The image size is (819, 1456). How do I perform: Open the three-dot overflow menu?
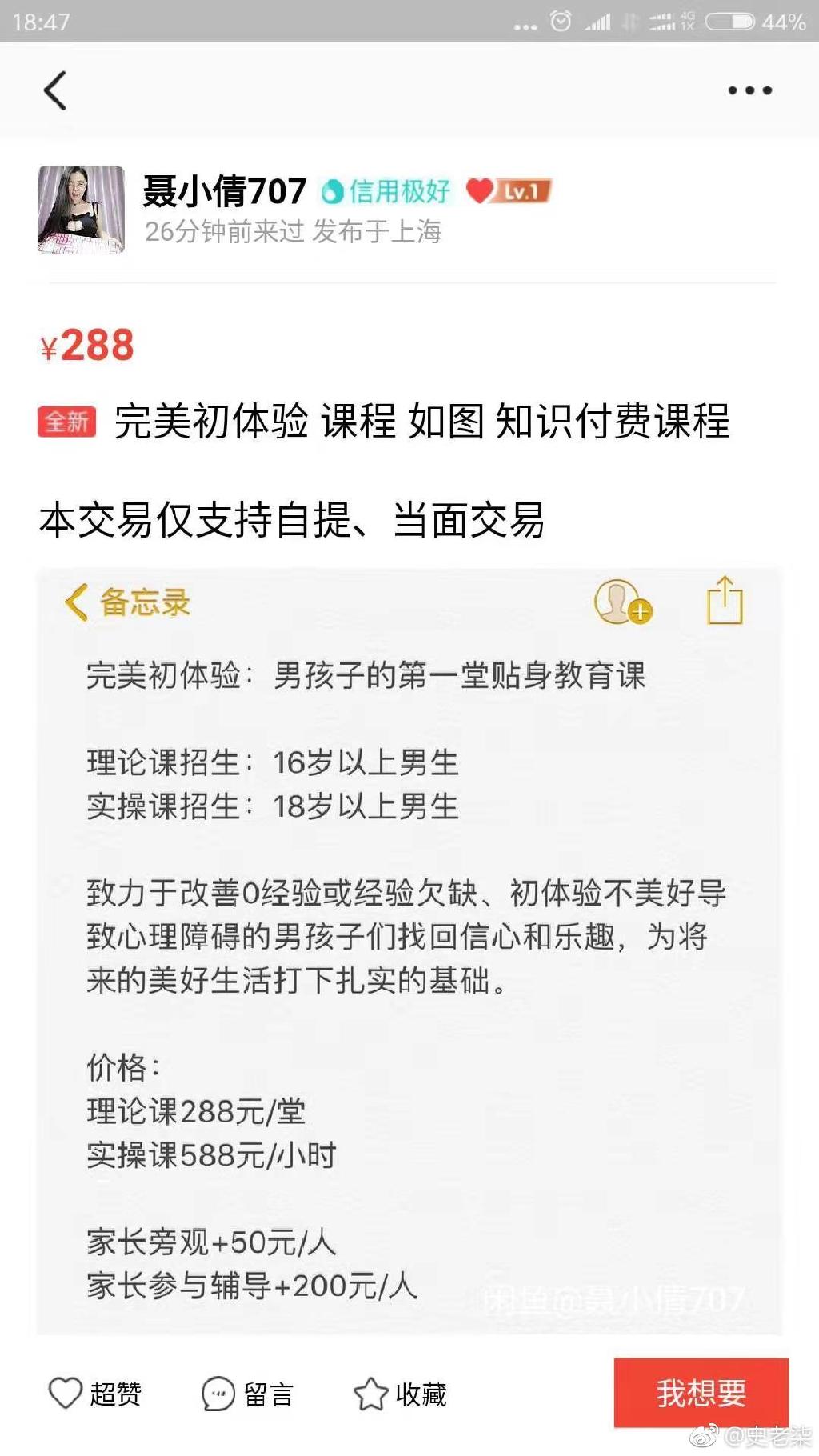pos(749,90)
